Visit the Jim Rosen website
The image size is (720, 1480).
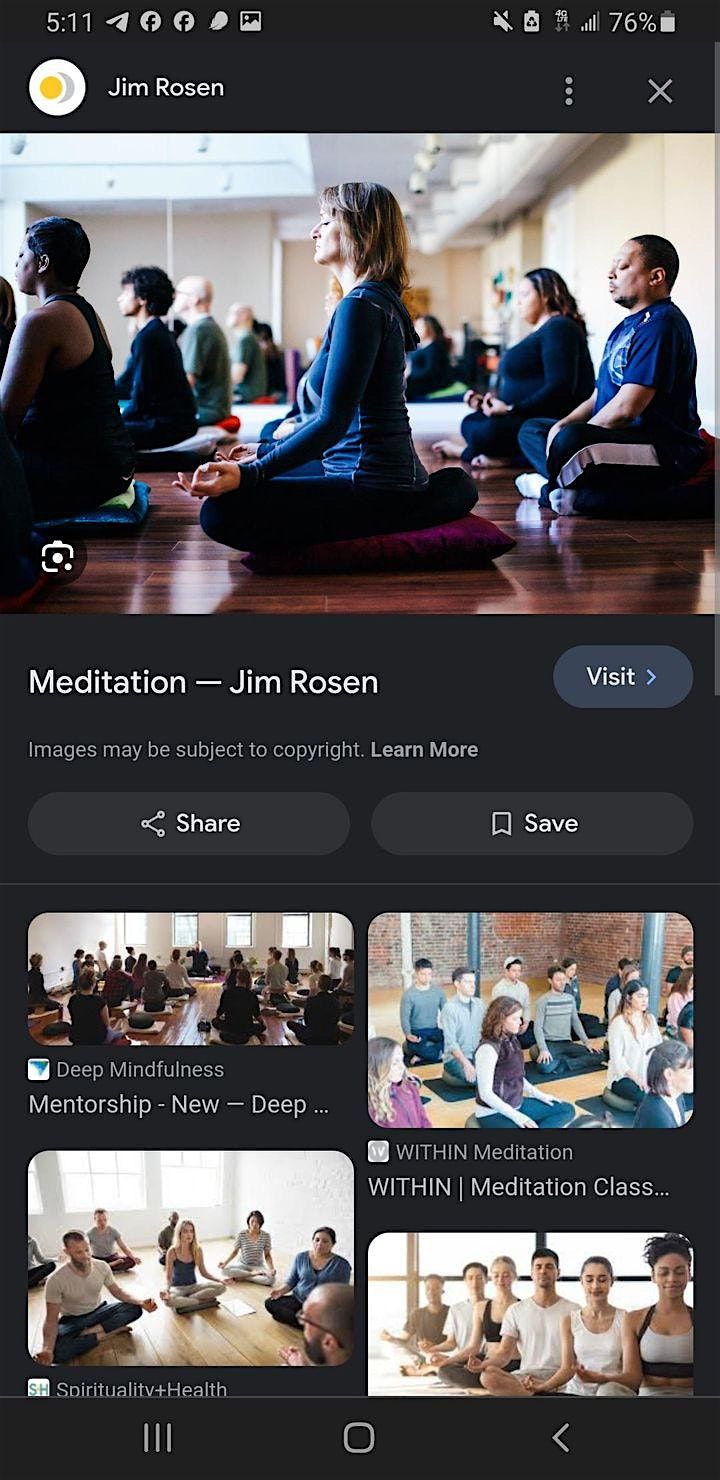coord(622,677)
